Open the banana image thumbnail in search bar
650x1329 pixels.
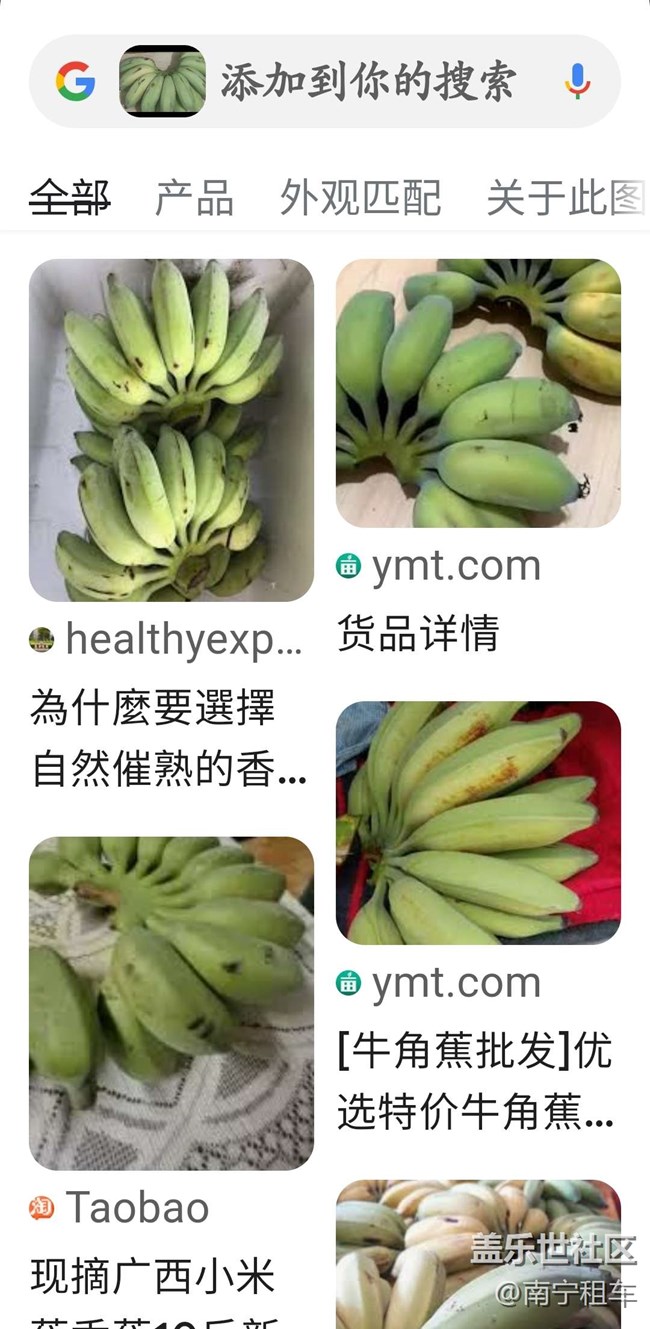[x=162, y=82]
